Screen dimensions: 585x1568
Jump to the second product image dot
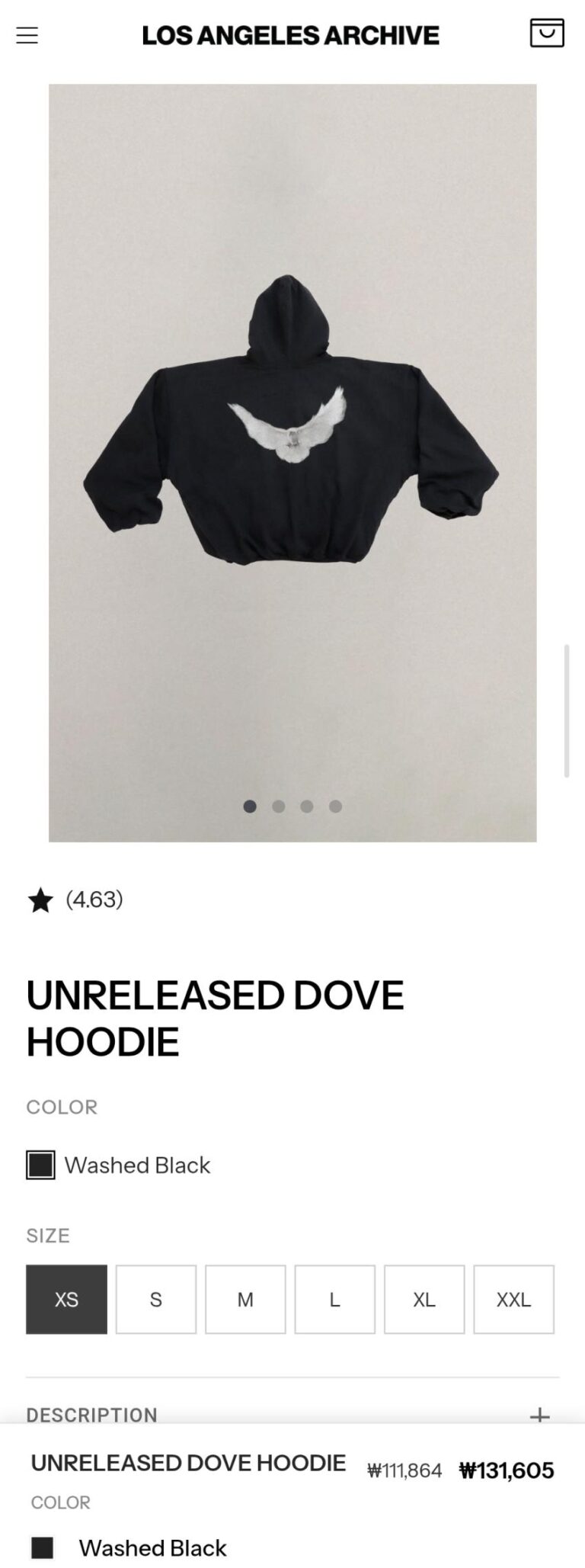click(279, 806)
